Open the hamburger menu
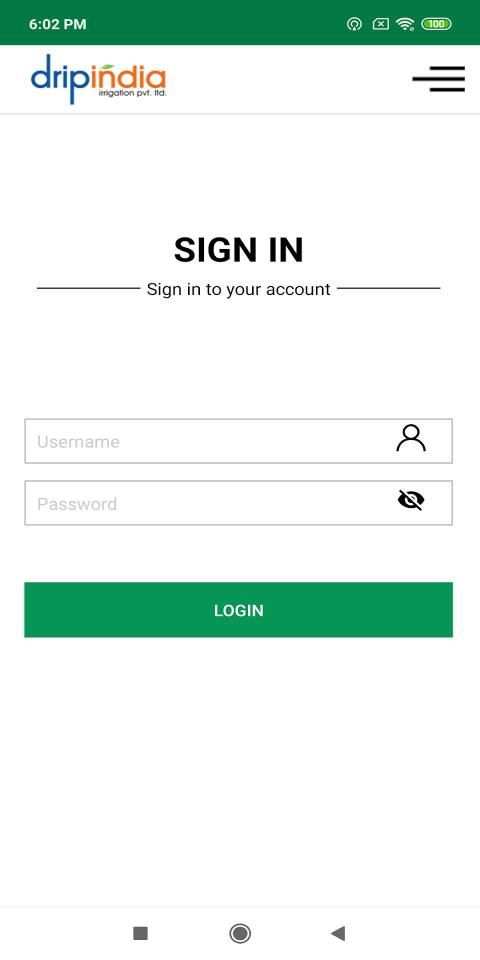 tap(438, 78)
